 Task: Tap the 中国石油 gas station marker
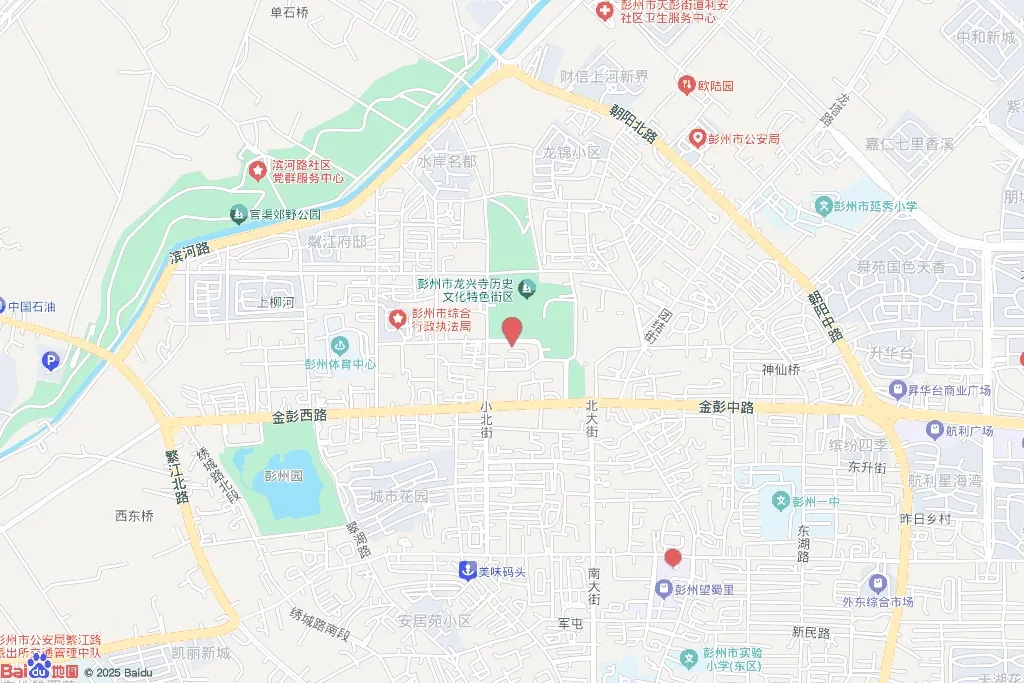pyautogui.click(x=2, y=305)
